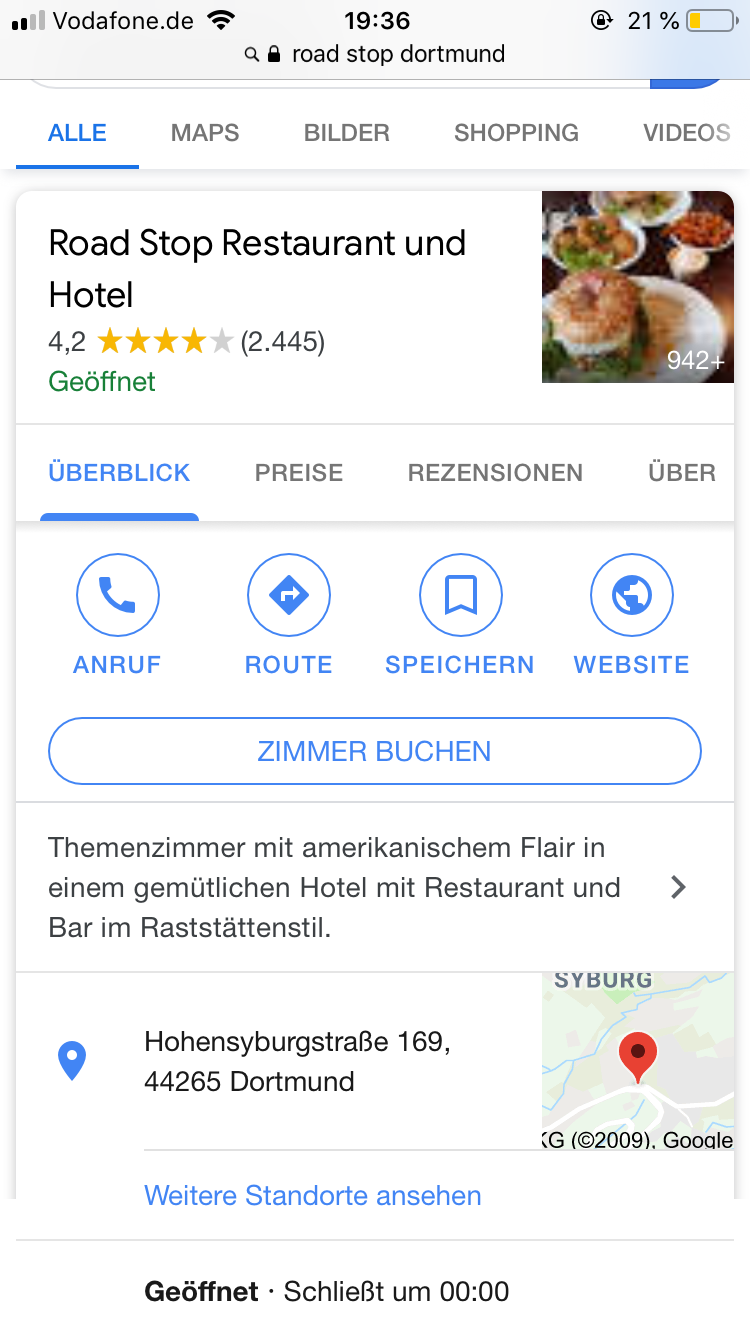The image size is (750, 1334).
Task: Tap the address bar showing road stop dortmund
Action: [x=375, y=54]
